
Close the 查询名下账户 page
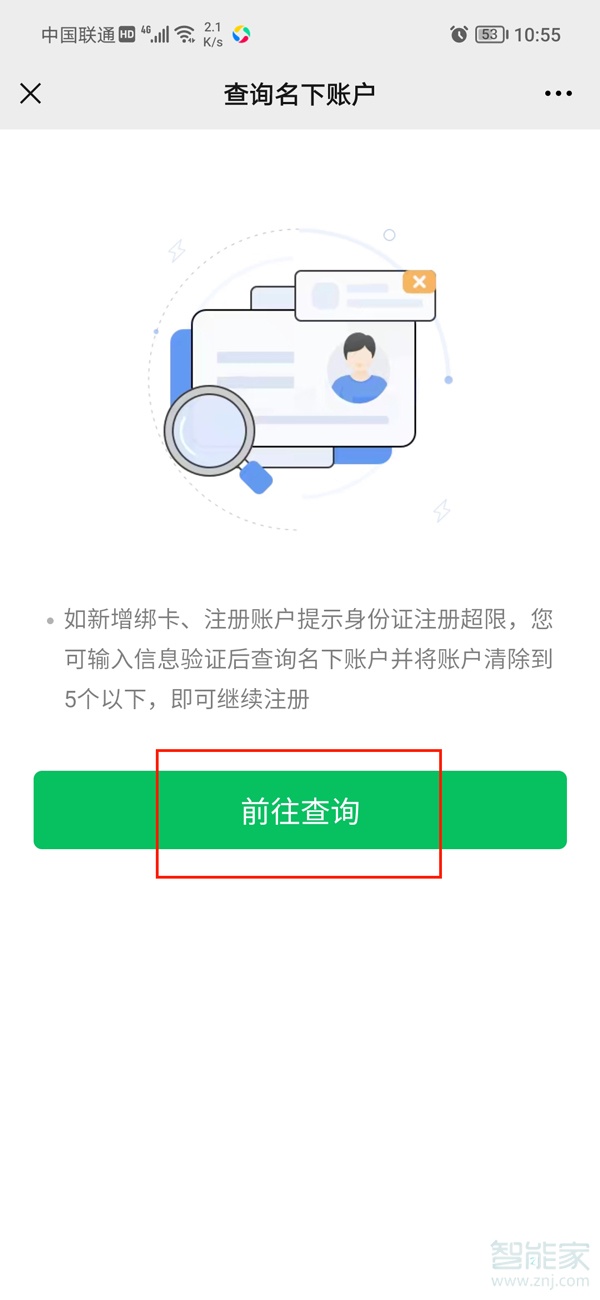coord(31,94)
